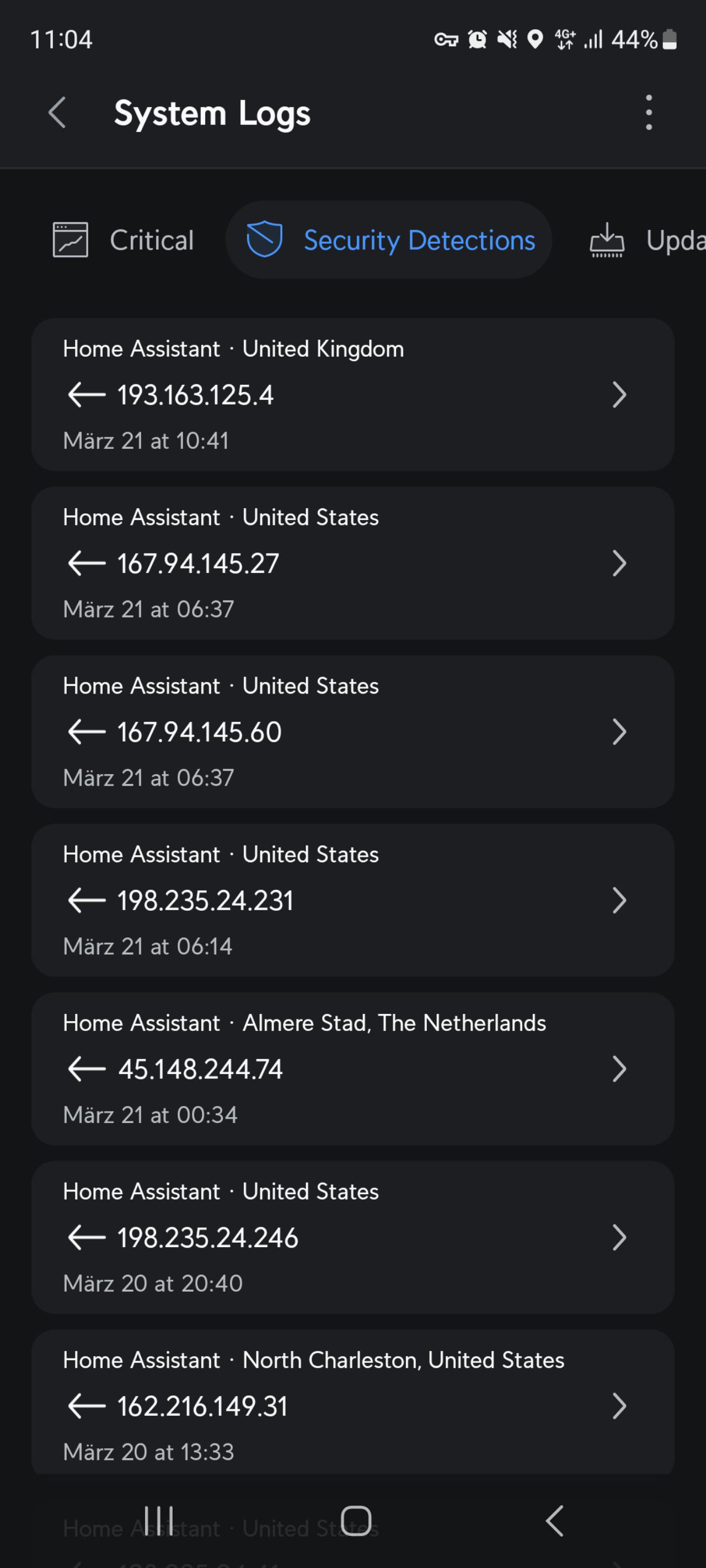
Task: Select the Security Detections tab
Action: click(389, 240)
